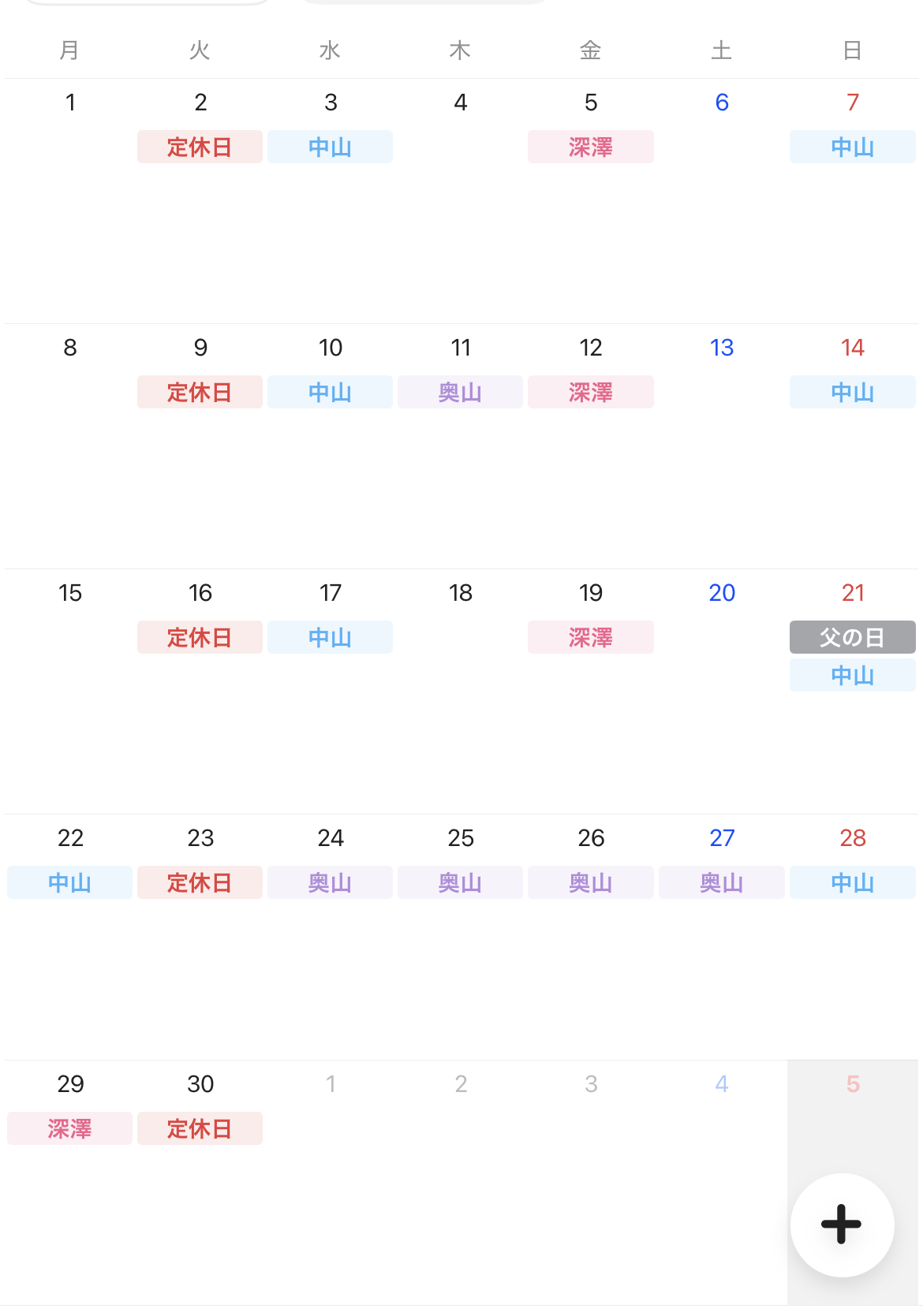Open the 奥山 event on the 27th

[721, 882]
